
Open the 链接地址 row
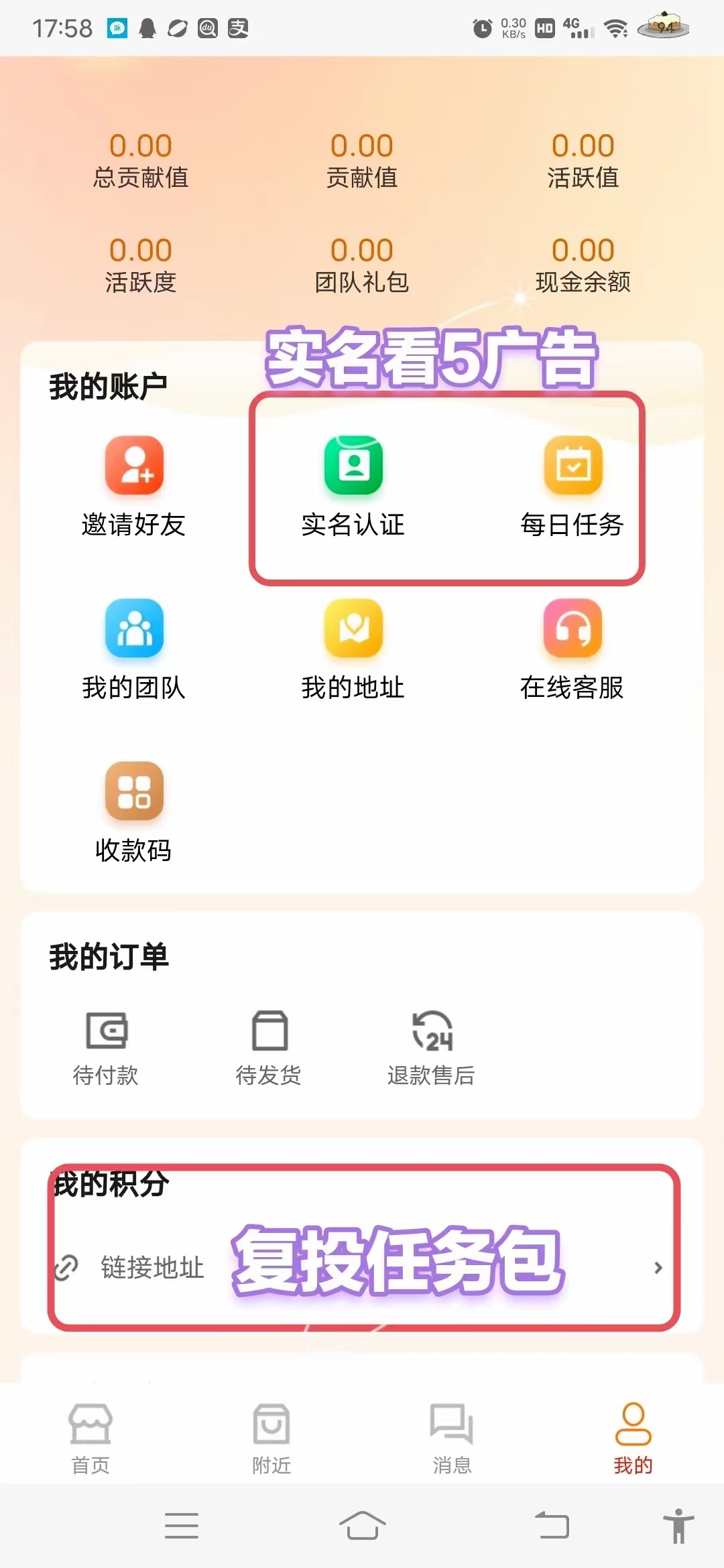pyautogui.click(x=362, y=1267)
